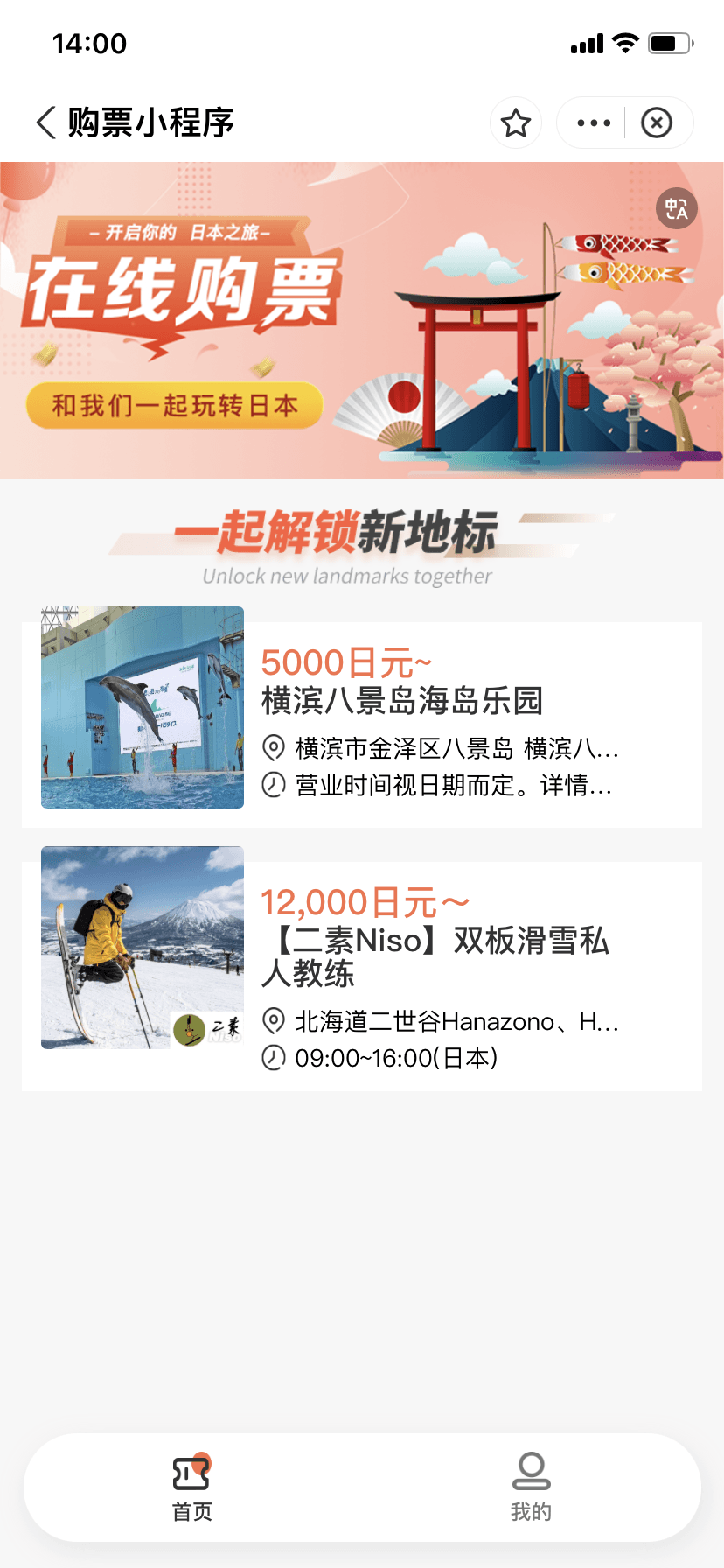The image size is (724, 1568).
Task: Favorite this mini program with the star
Action: pos(516,122)
